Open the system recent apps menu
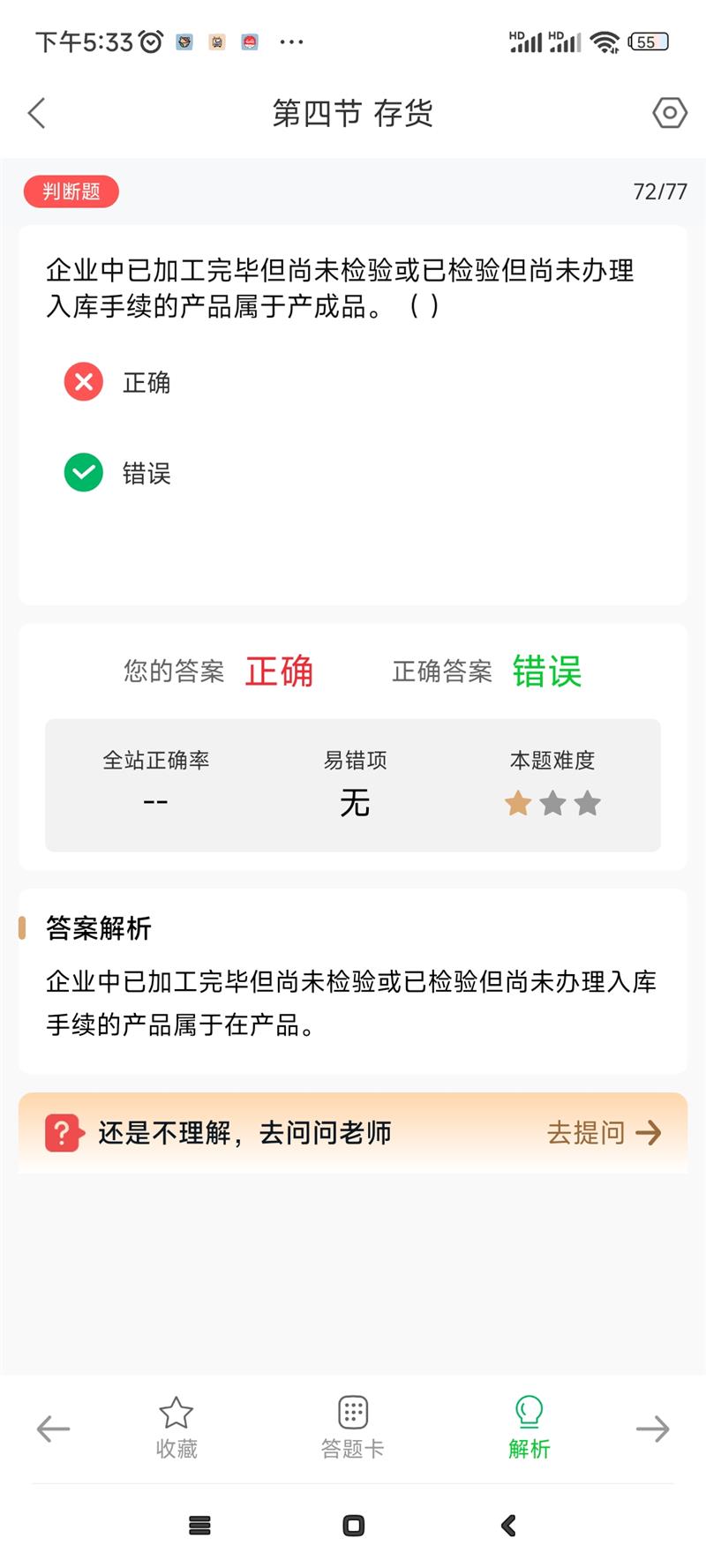Screen dimensions: 706x1568 pyautogui.click(x=200, y=1526)
